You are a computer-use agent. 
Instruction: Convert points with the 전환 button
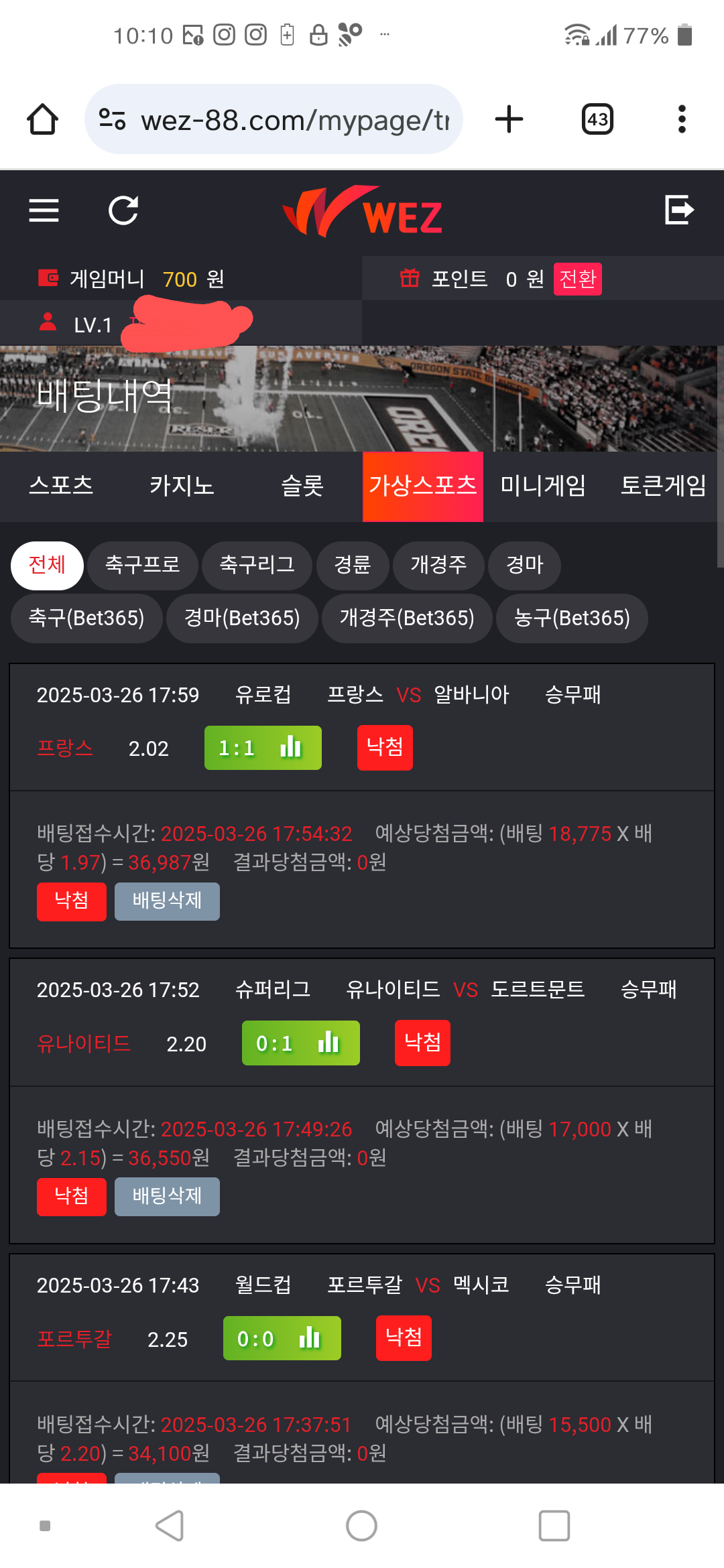(577, 279)
